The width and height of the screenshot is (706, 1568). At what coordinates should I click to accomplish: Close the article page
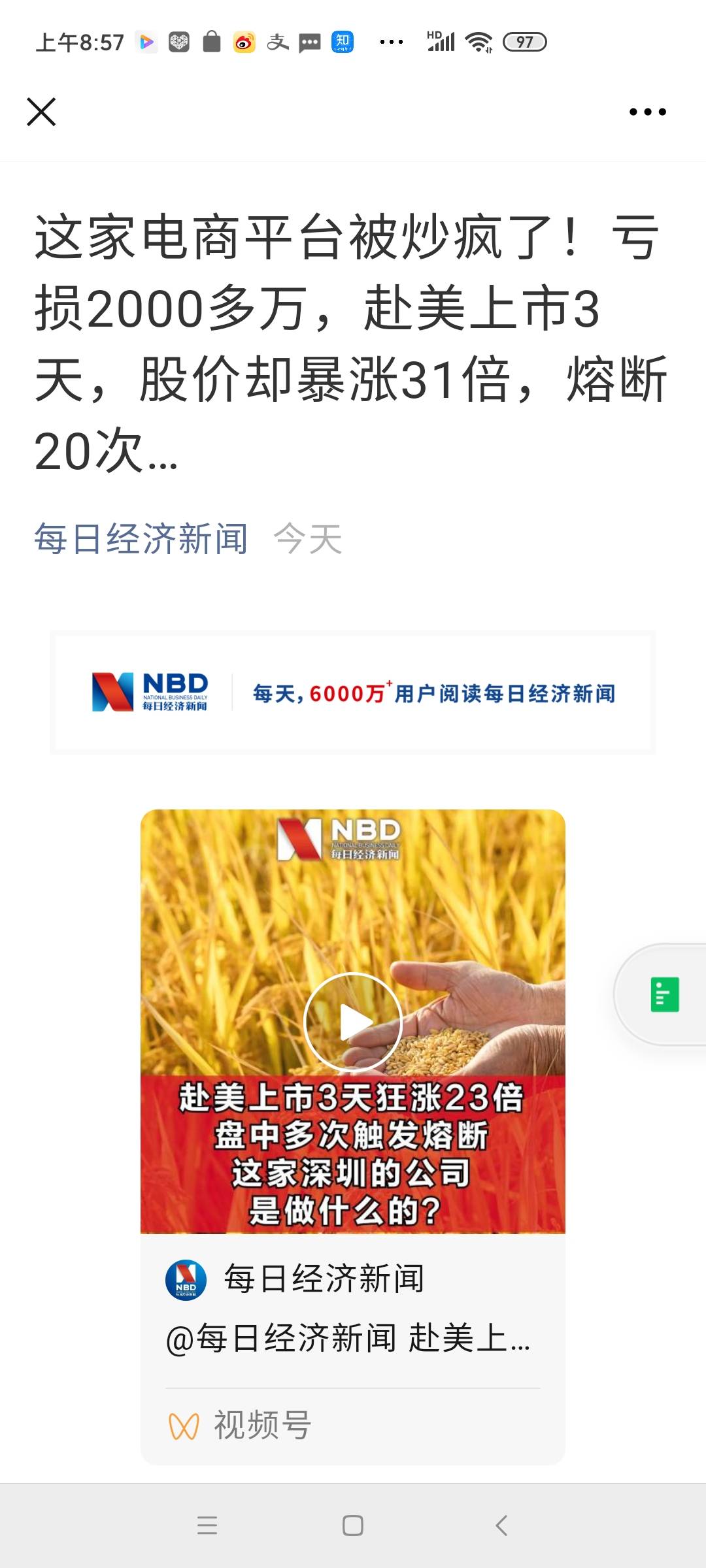(x=41, y=112)
